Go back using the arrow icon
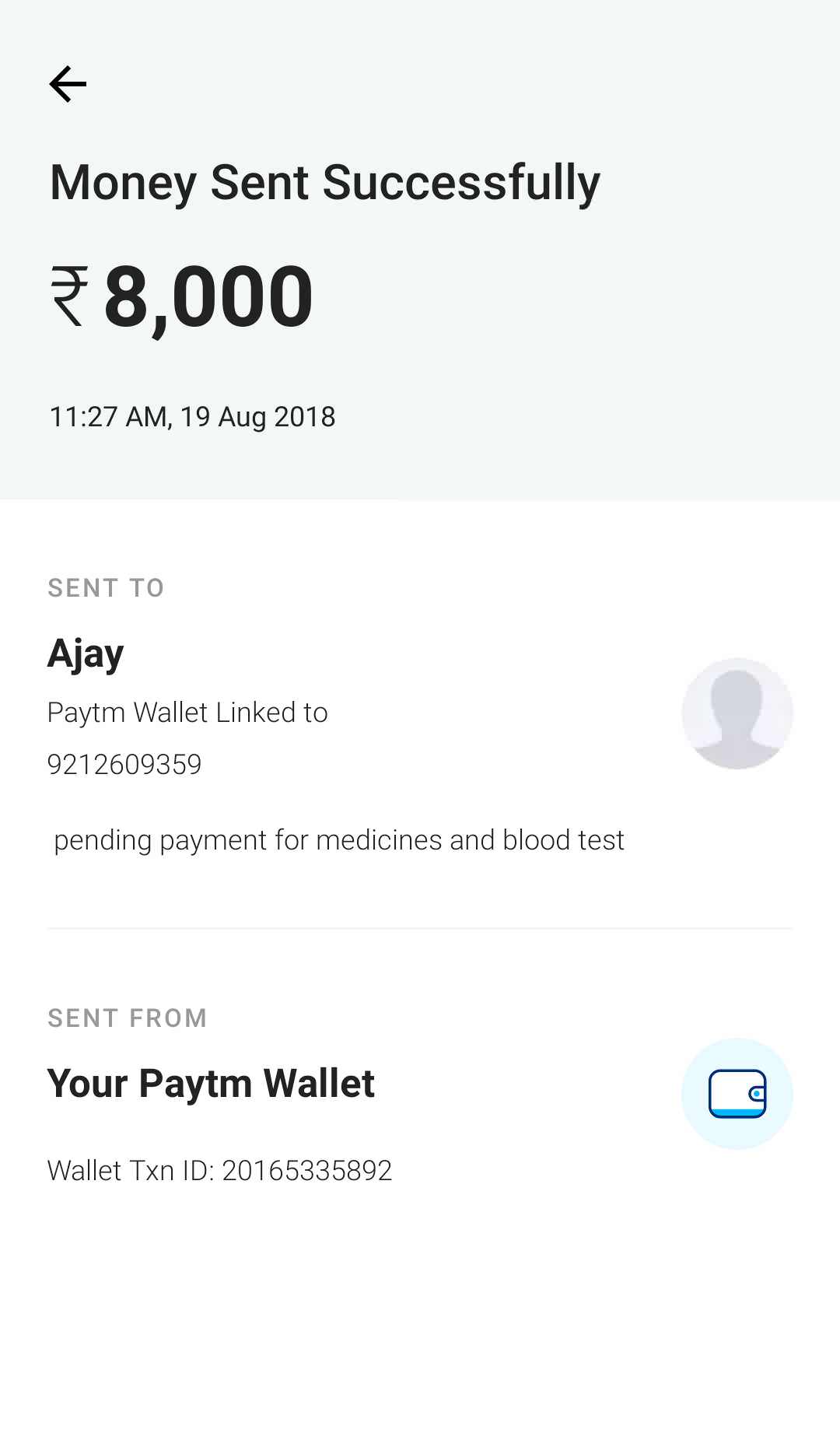The height and width of the screenshot is (1447, 840). point(68,84)
